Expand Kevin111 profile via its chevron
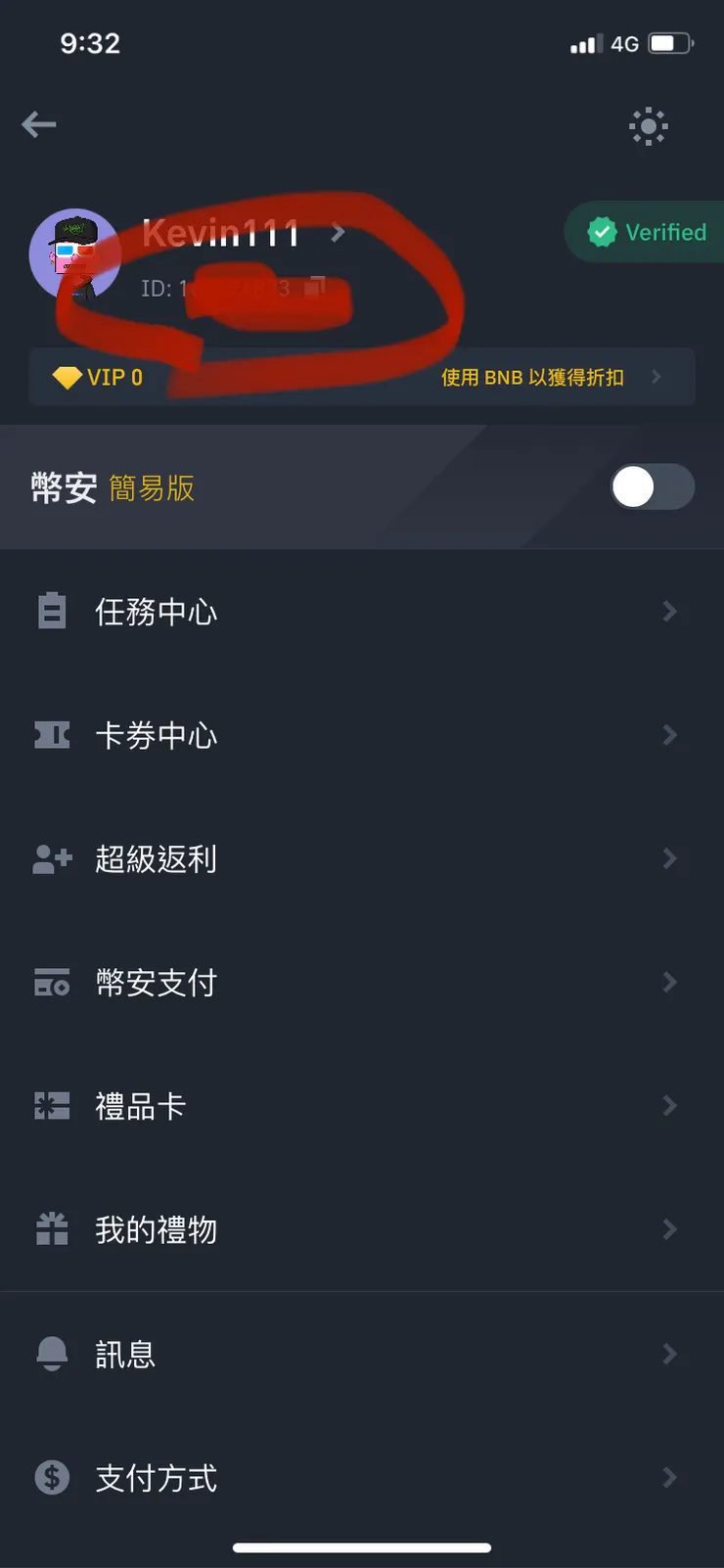Viewport: 724px width, 1568px height. pyautogui.click(x=338, y=233)
